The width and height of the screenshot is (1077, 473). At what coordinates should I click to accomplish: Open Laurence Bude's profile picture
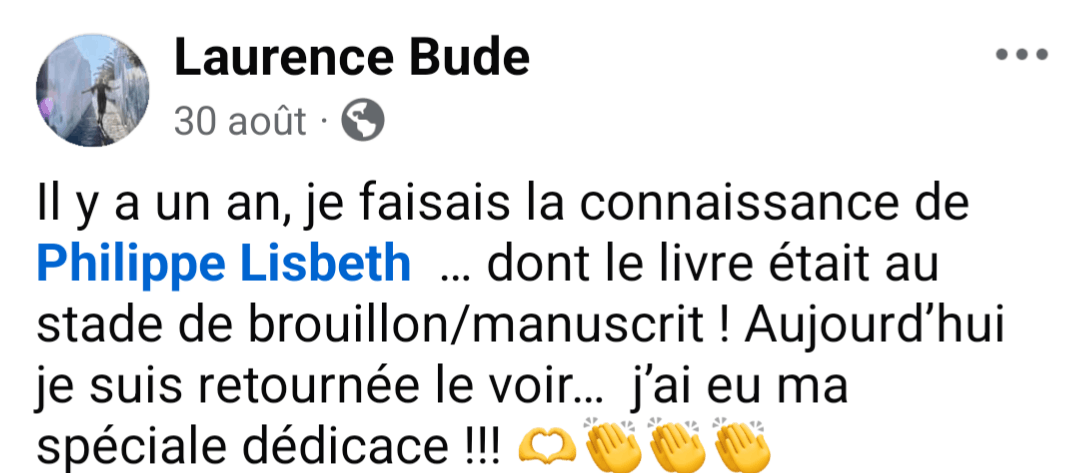coord(92,90)
